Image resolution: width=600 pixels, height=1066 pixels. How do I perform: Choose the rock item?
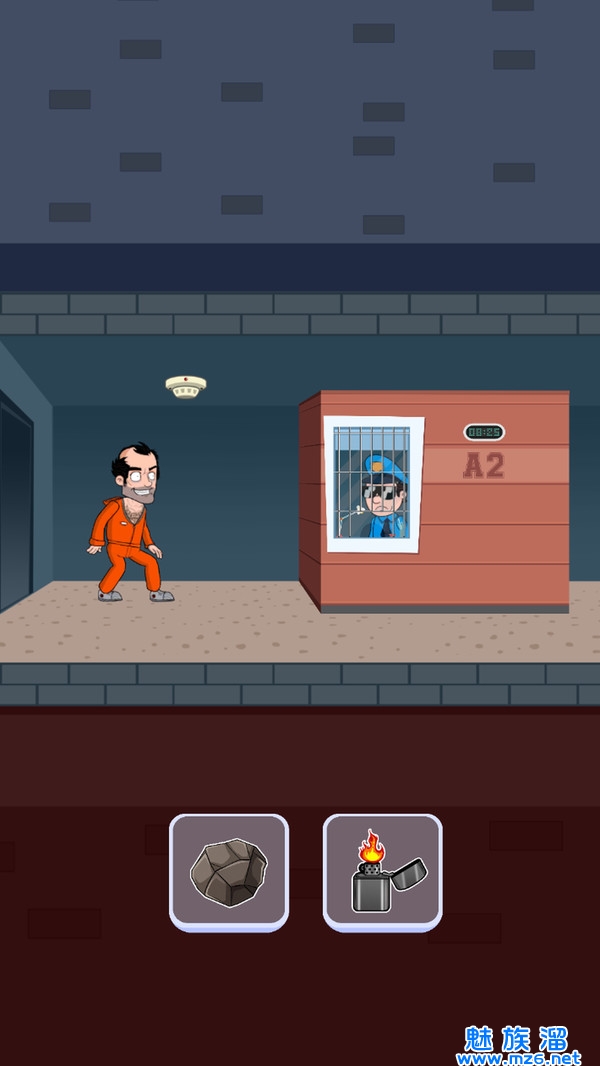coord(229,871)
